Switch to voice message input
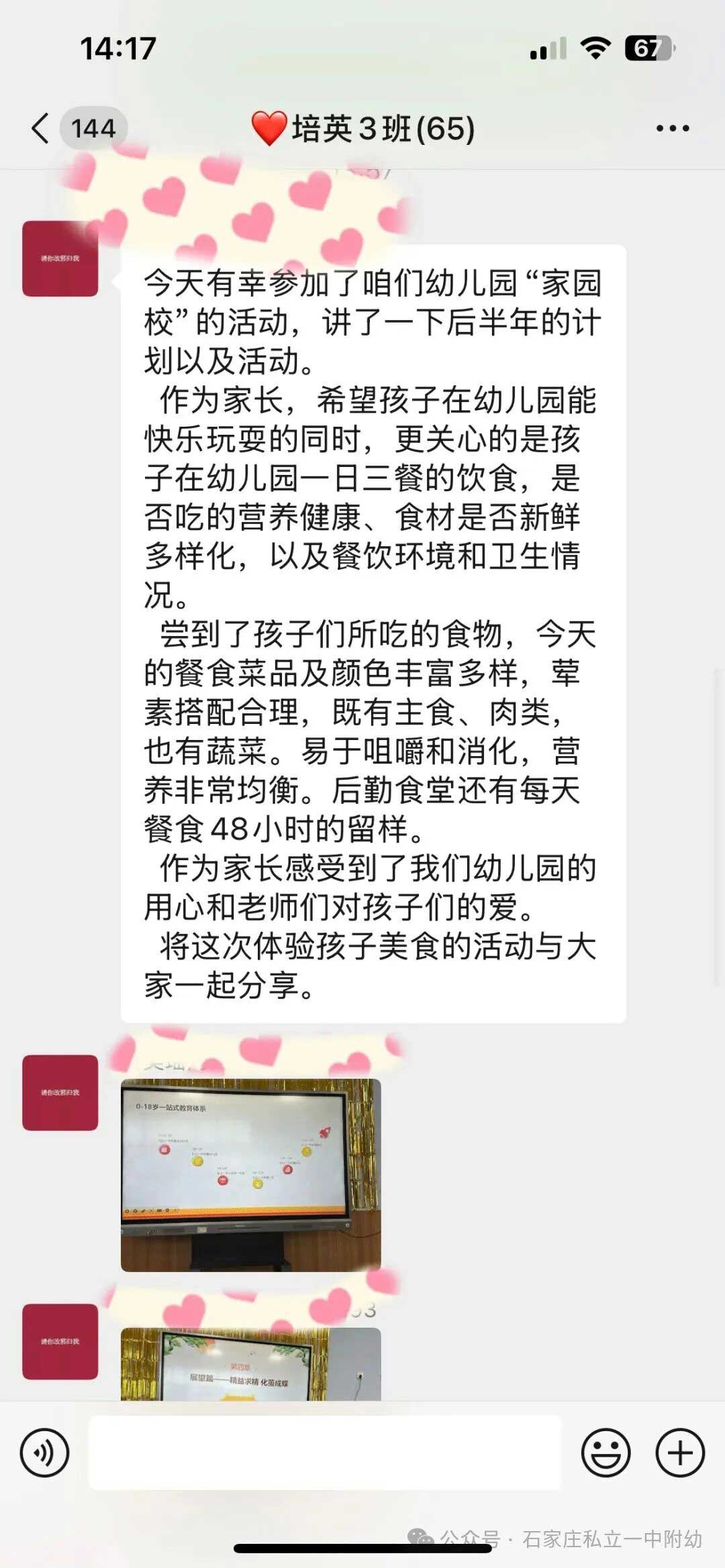725x1568 pixels. pos(45,1453)
